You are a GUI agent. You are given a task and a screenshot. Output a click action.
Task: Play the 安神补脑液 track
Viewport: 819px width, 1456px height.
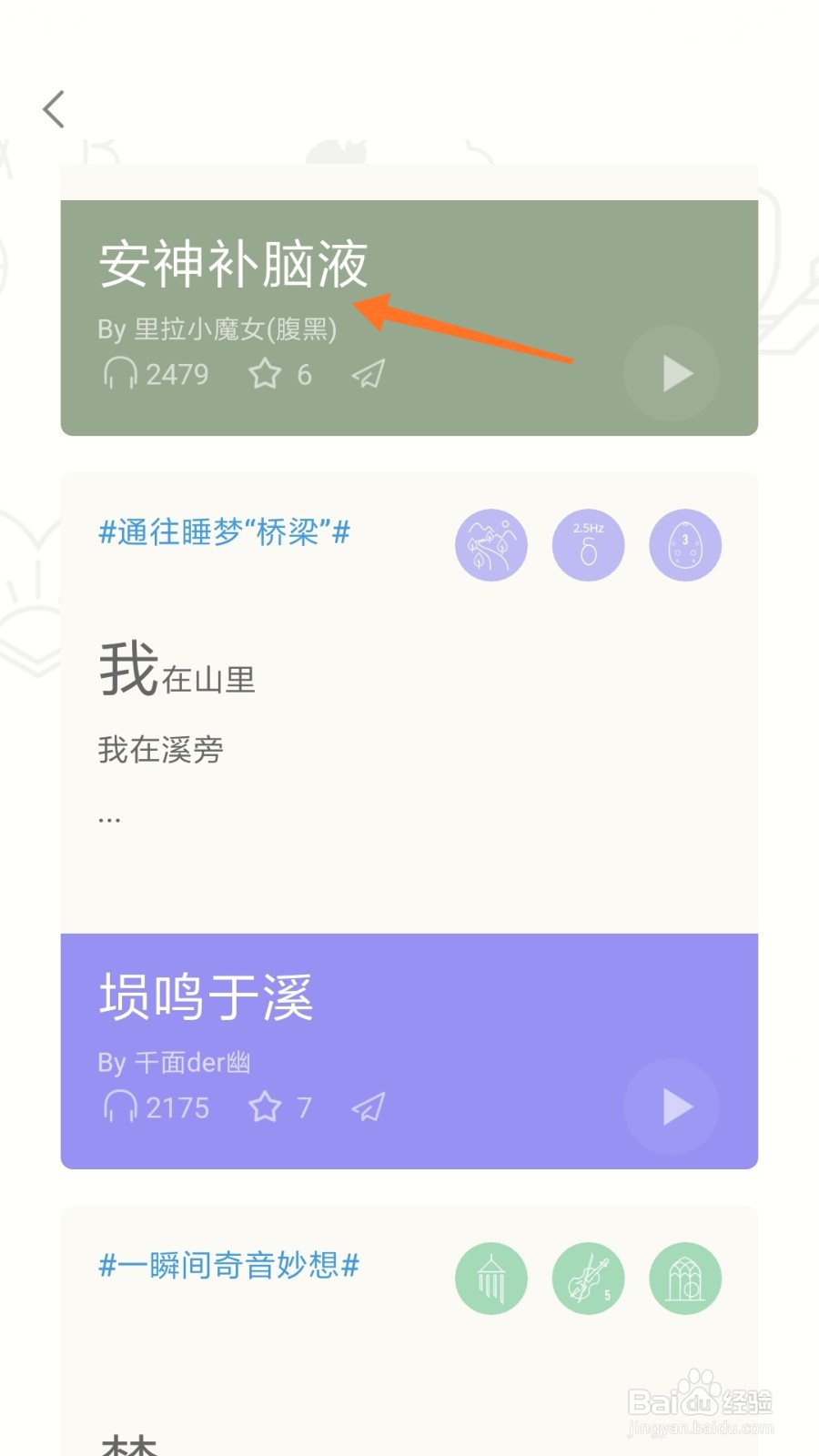[672, 372]
